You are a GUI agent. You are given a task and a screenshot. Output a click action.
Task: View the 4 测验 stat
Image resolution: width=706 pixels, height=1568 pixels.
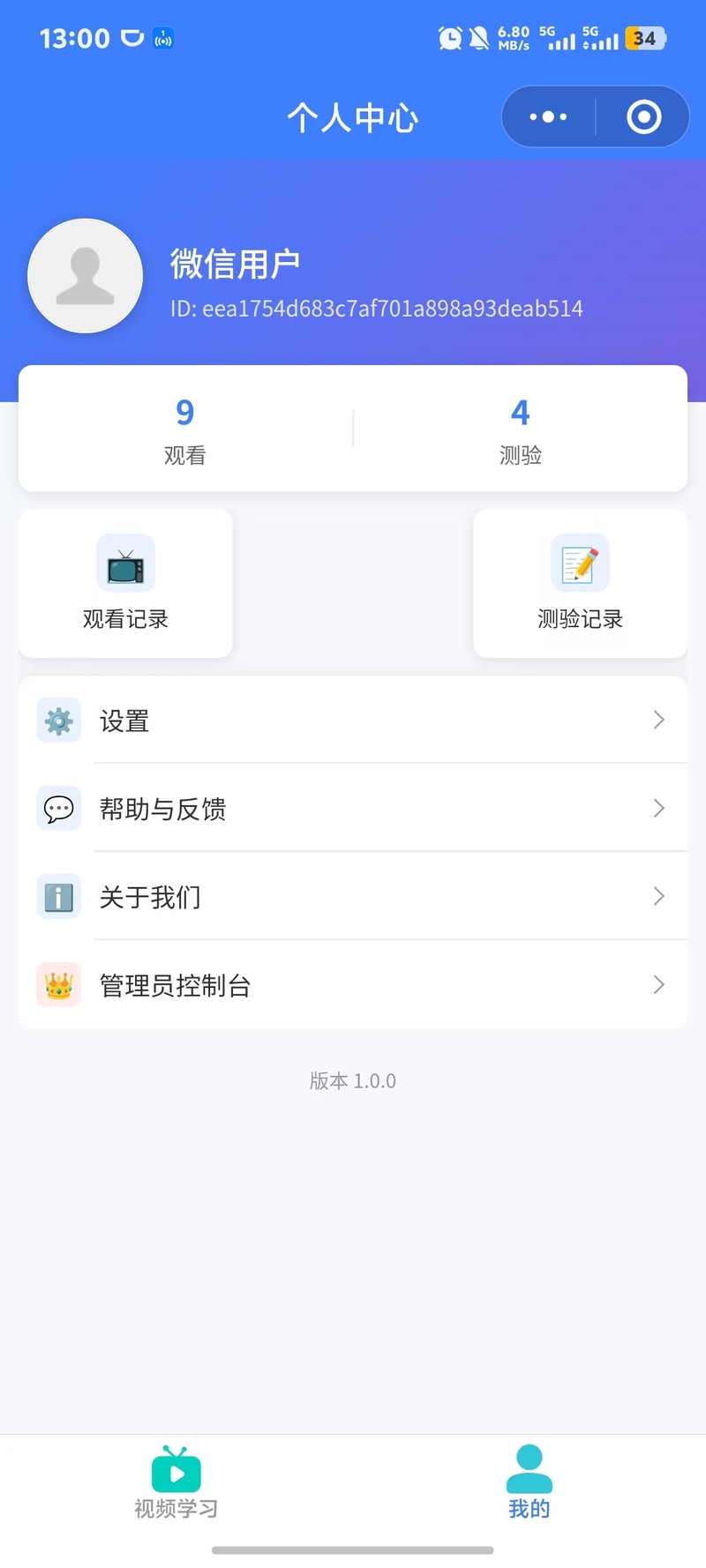[x=521, y=429]
